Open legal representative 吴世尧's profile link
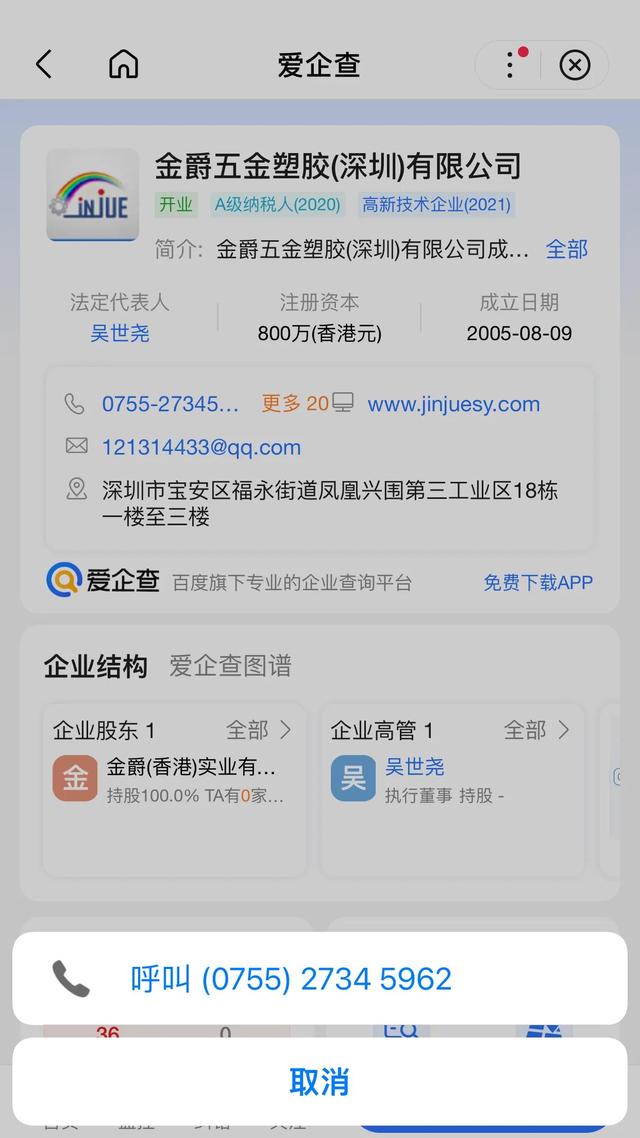This screenshot has height=1138, width=640. coord(120,333)
